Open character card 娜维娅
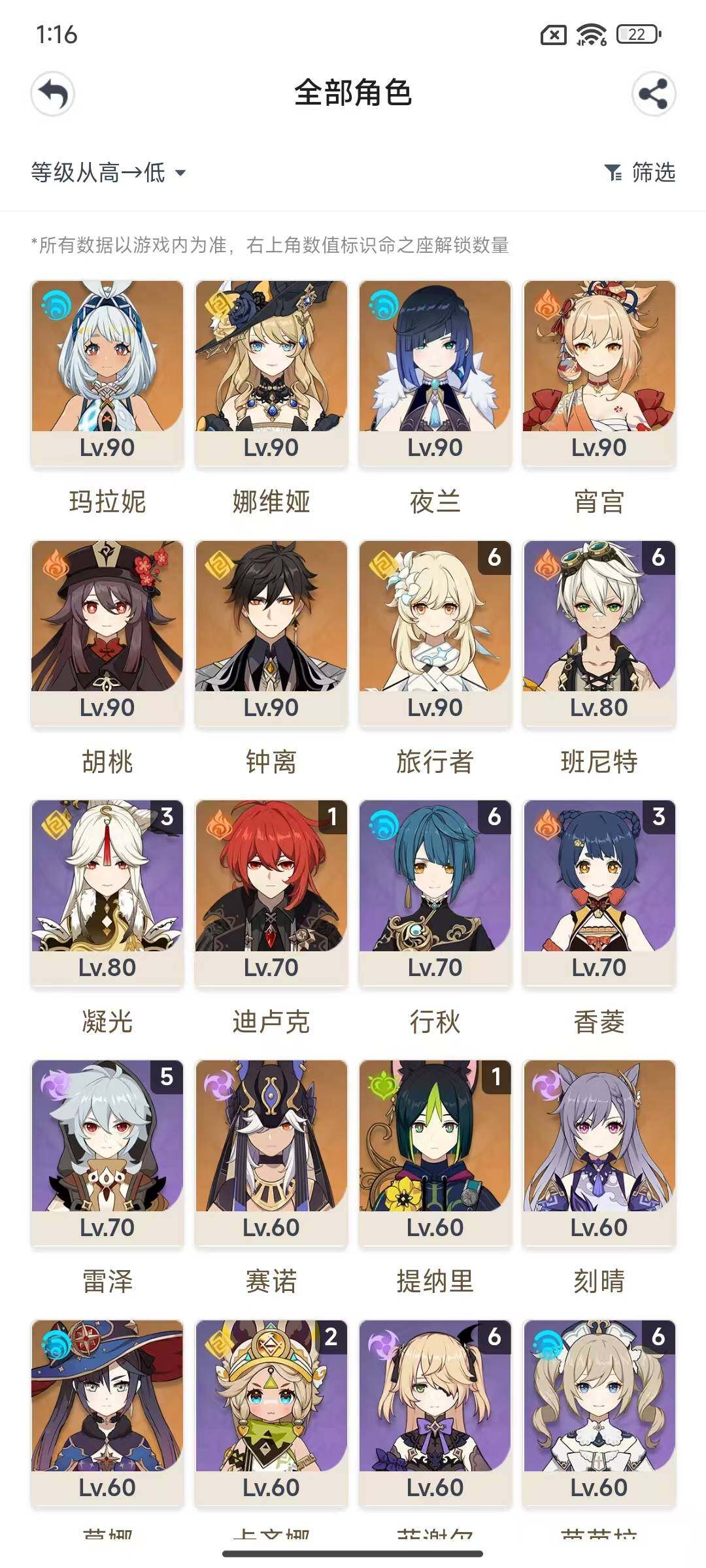 point(271,372)
